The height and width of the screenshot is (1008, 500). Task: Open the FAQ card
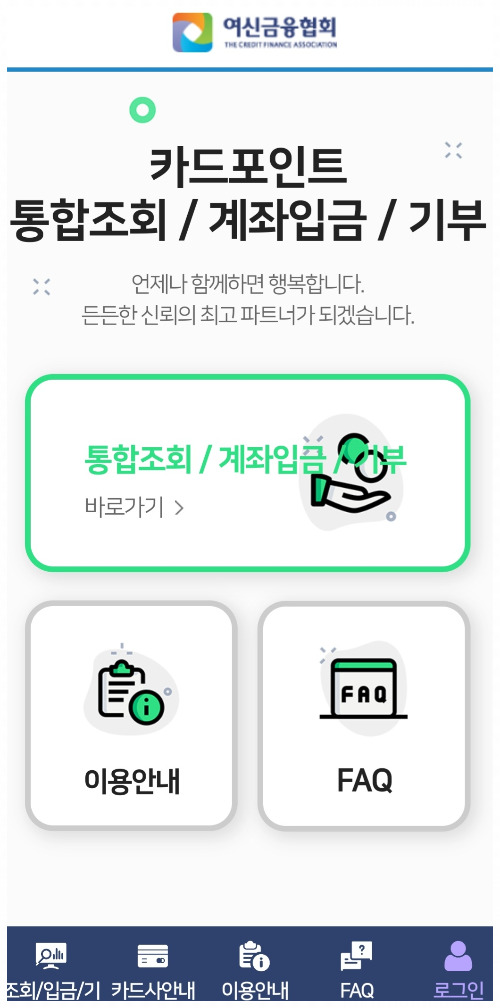pos(364,716)
